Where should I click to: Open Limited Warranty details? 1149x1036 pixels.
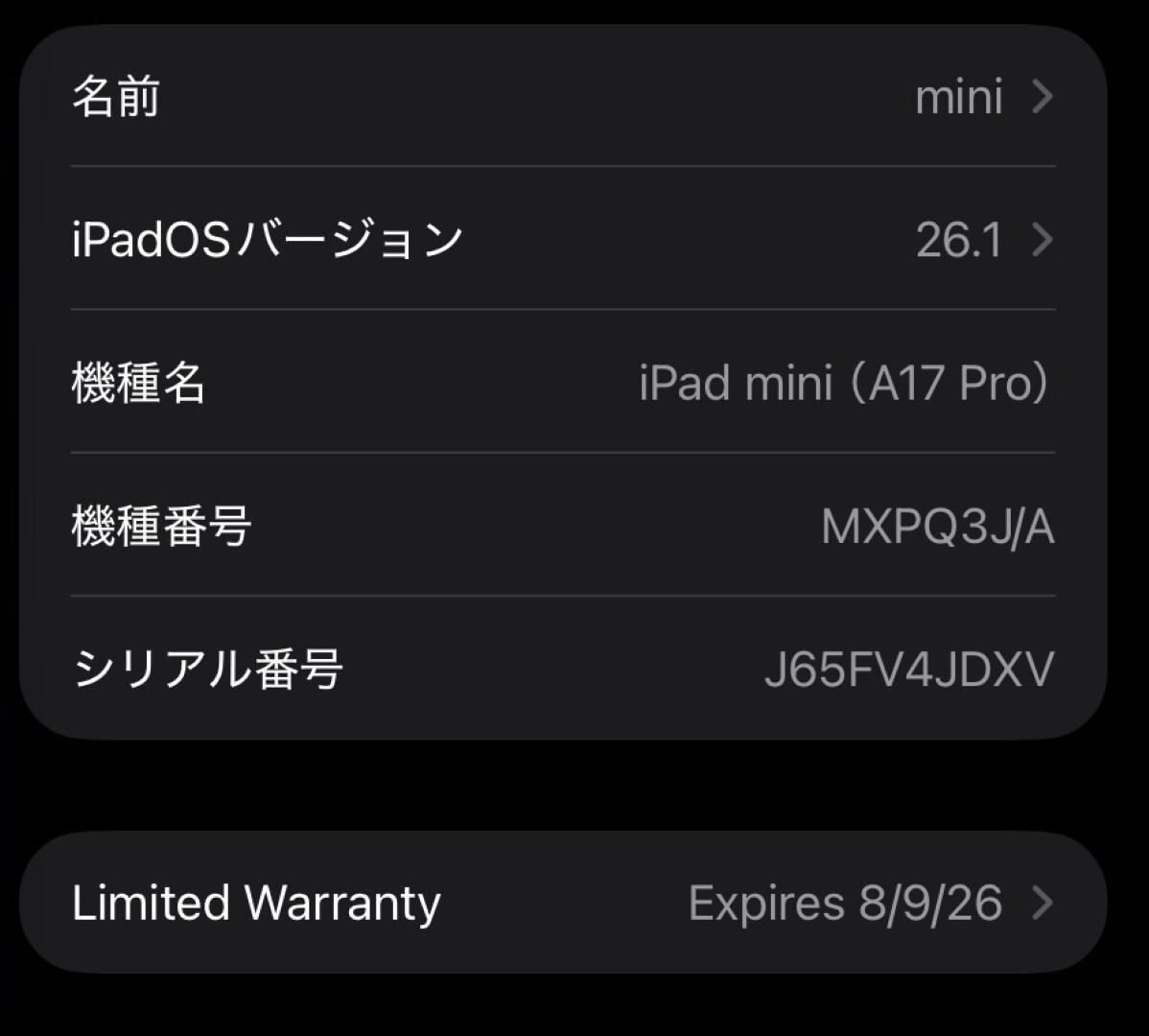click(563, 903)
